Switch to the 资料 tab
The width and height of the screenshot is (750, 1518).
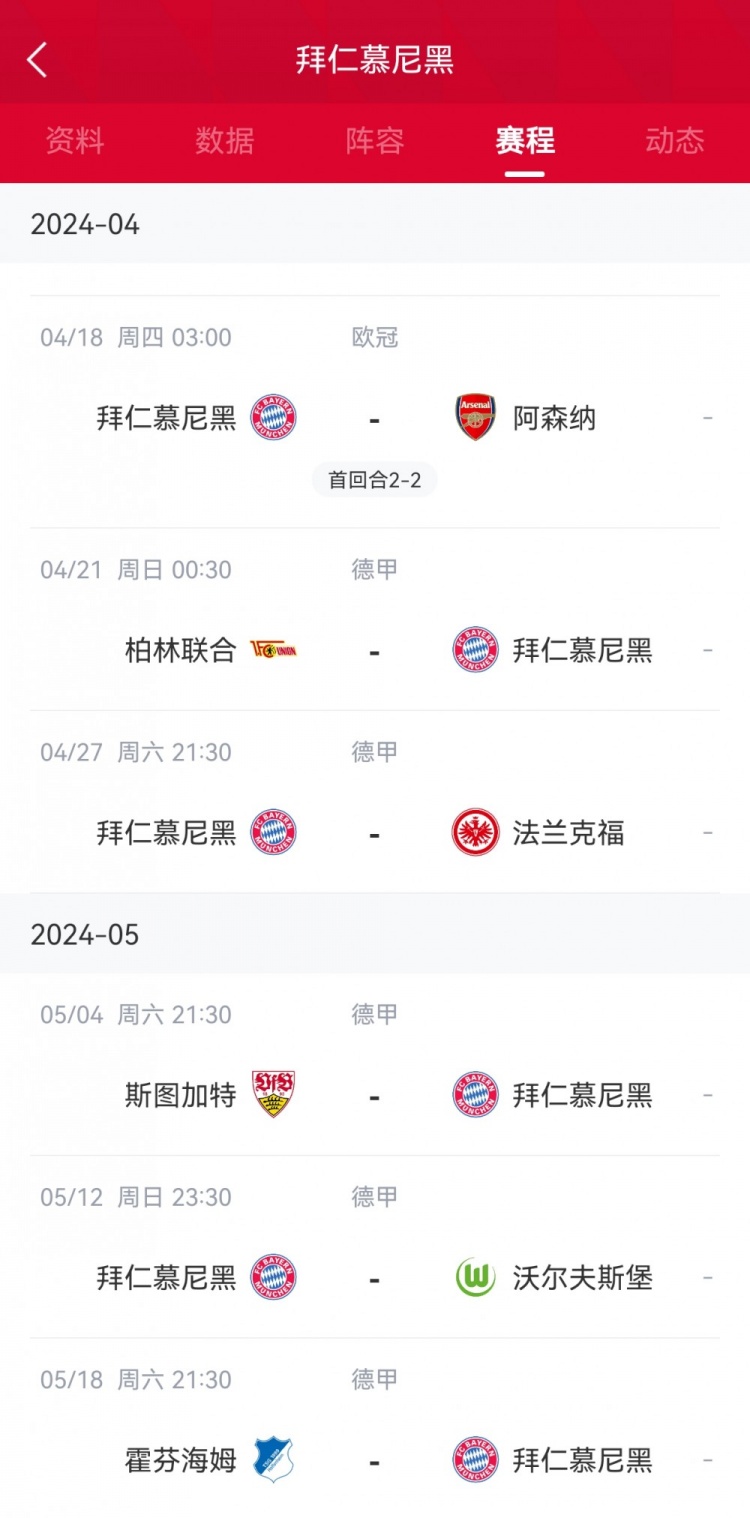click(x=75, y=141)
